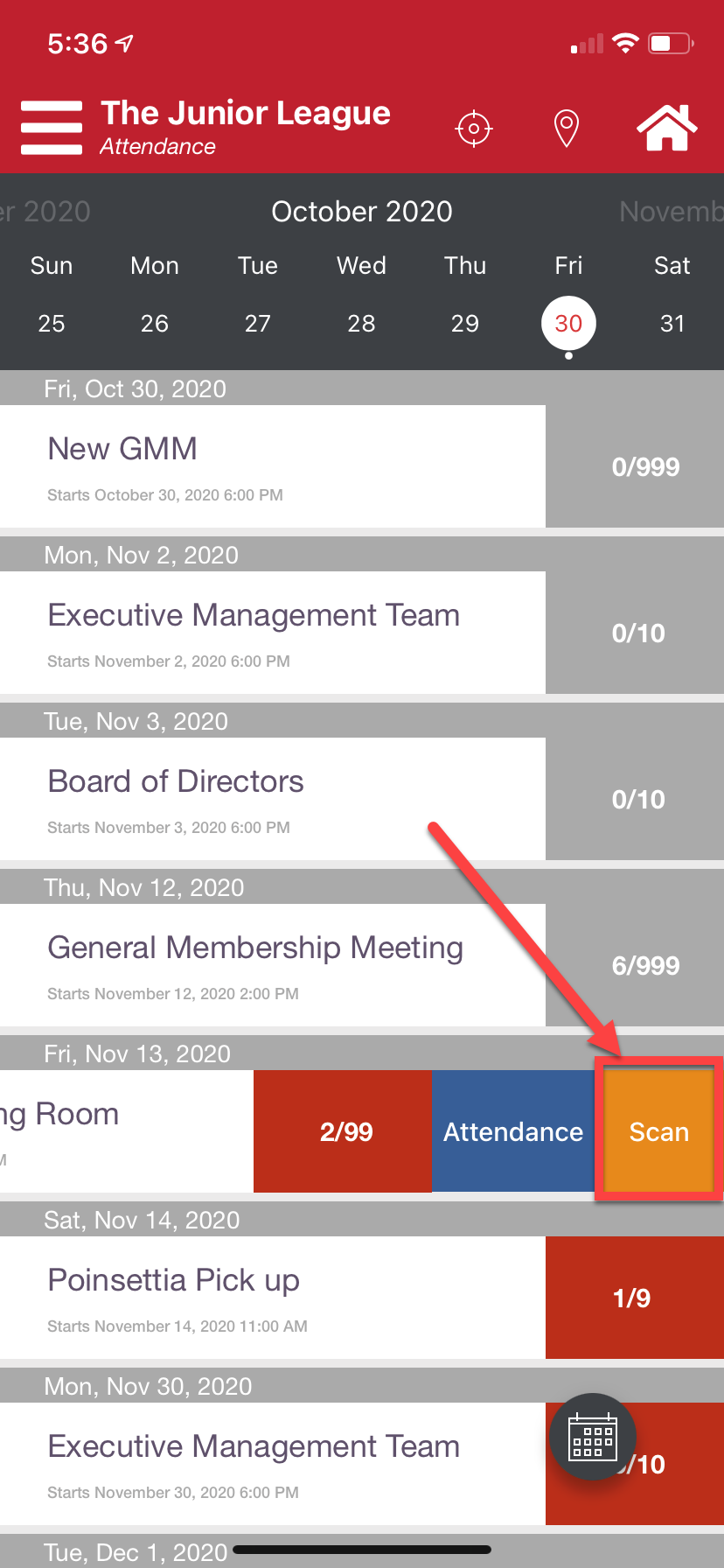Open the map pin location icon
This screenshot has width=724, height=1568.
coord(567,129)
